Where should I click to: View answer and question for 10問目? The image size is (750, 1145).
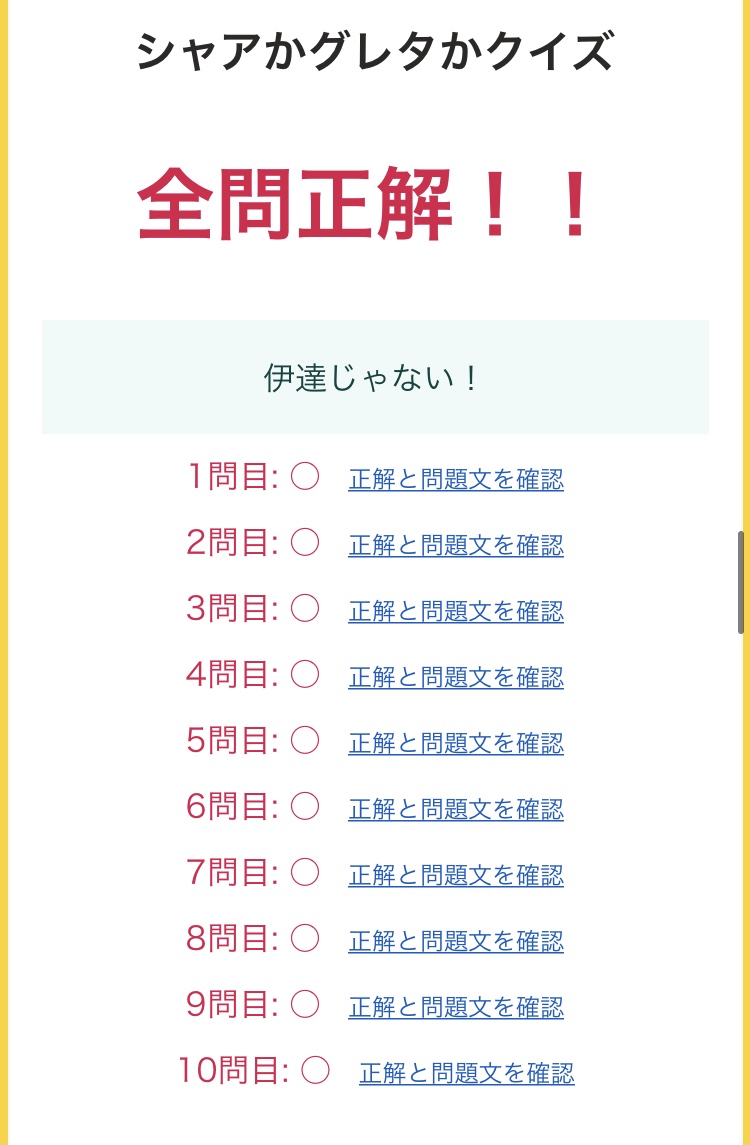click(x=467, y=1074)
